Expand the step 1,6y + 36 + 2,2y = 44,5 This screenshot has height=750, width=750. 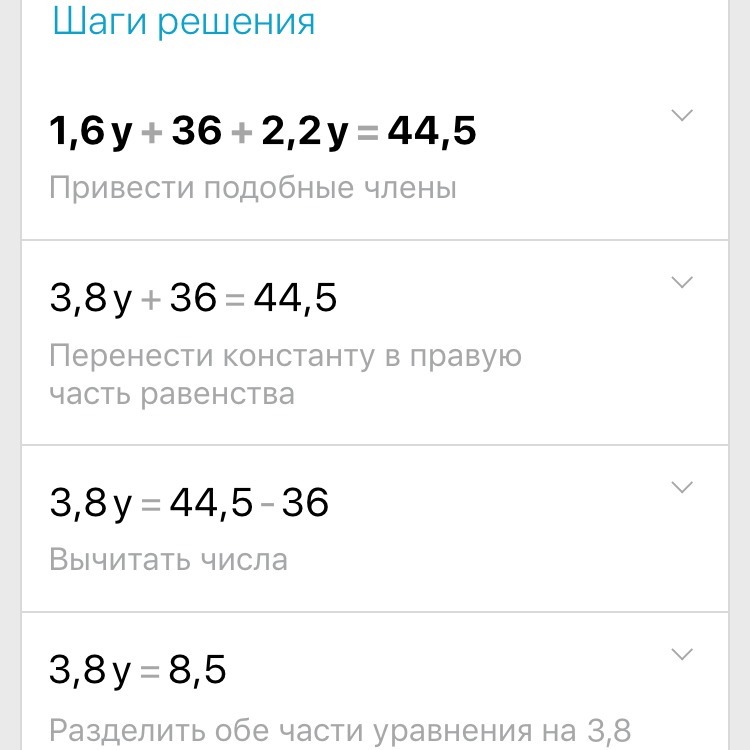tap(681, 116)
